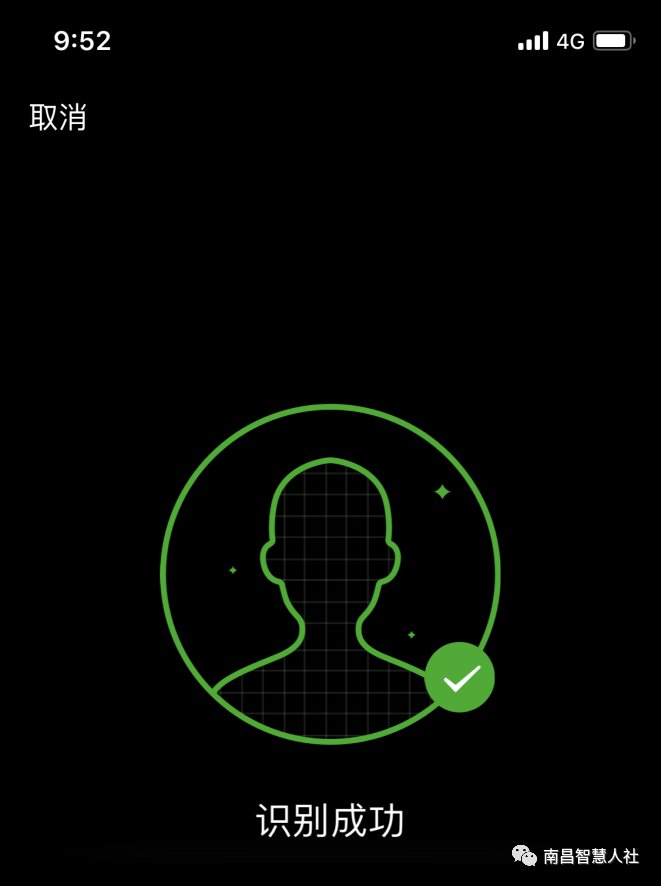
Task: Tap 取消 to cancel face recognition
Action: pos(58,118)
